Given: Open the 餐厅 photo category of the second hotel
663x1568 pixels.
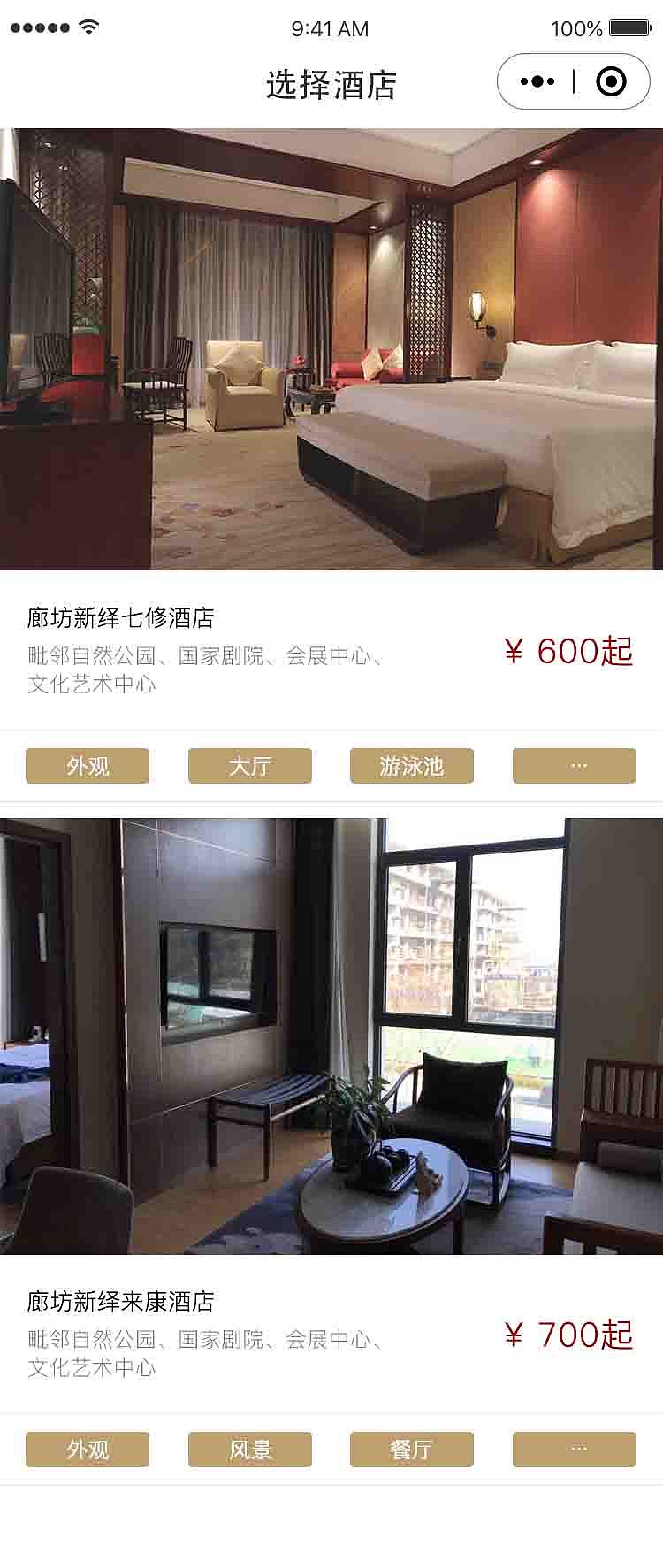Looking at the screenshot, I should pos(412,1449).
